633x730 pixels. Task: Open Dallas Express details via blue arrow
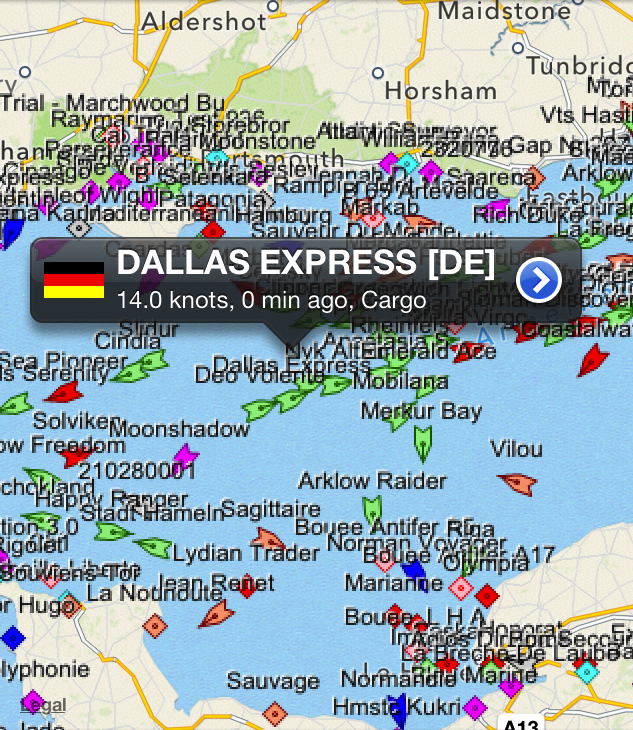tap(539, 281)
